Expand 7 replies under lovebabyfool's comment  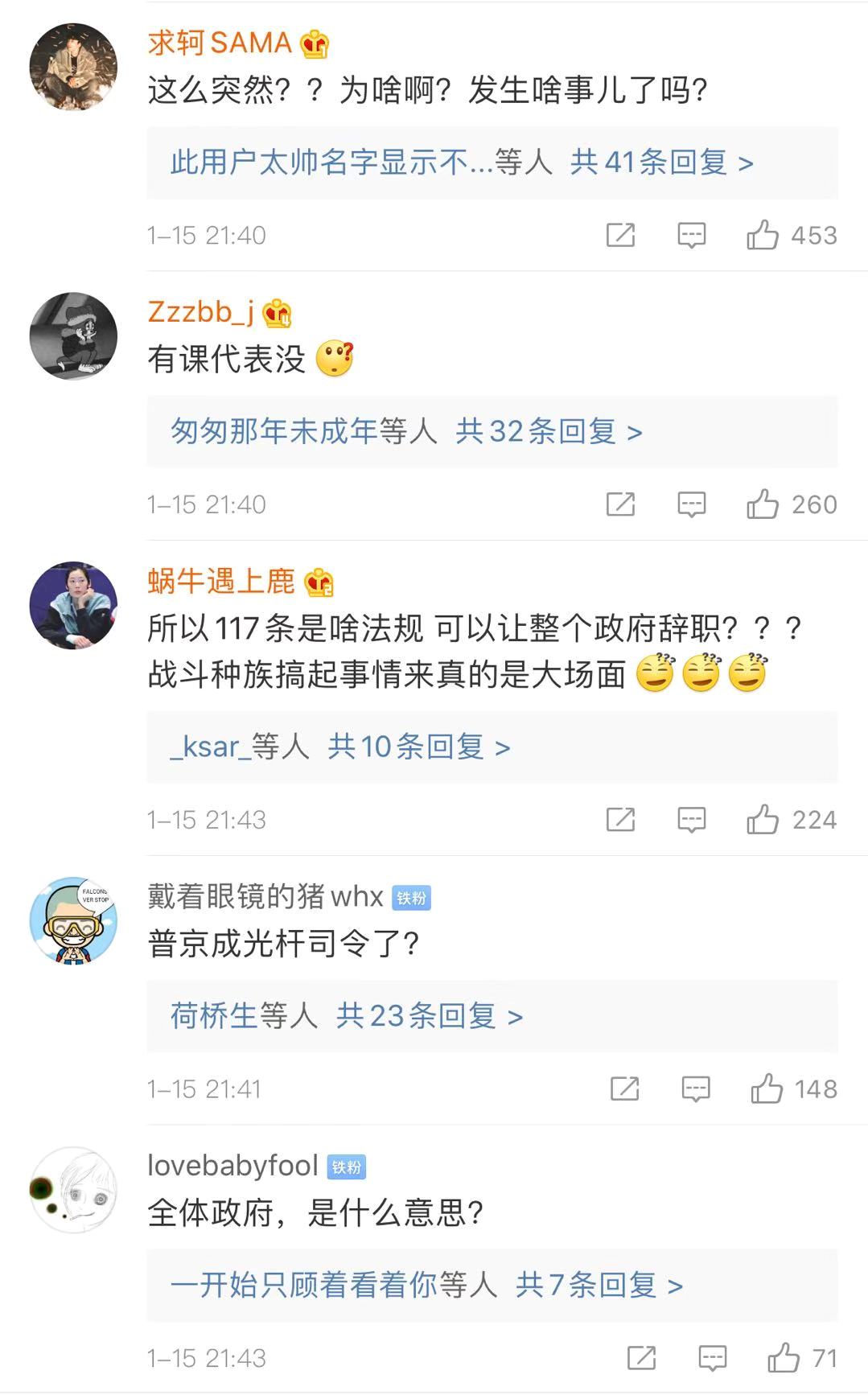[x=599, y=1286]
